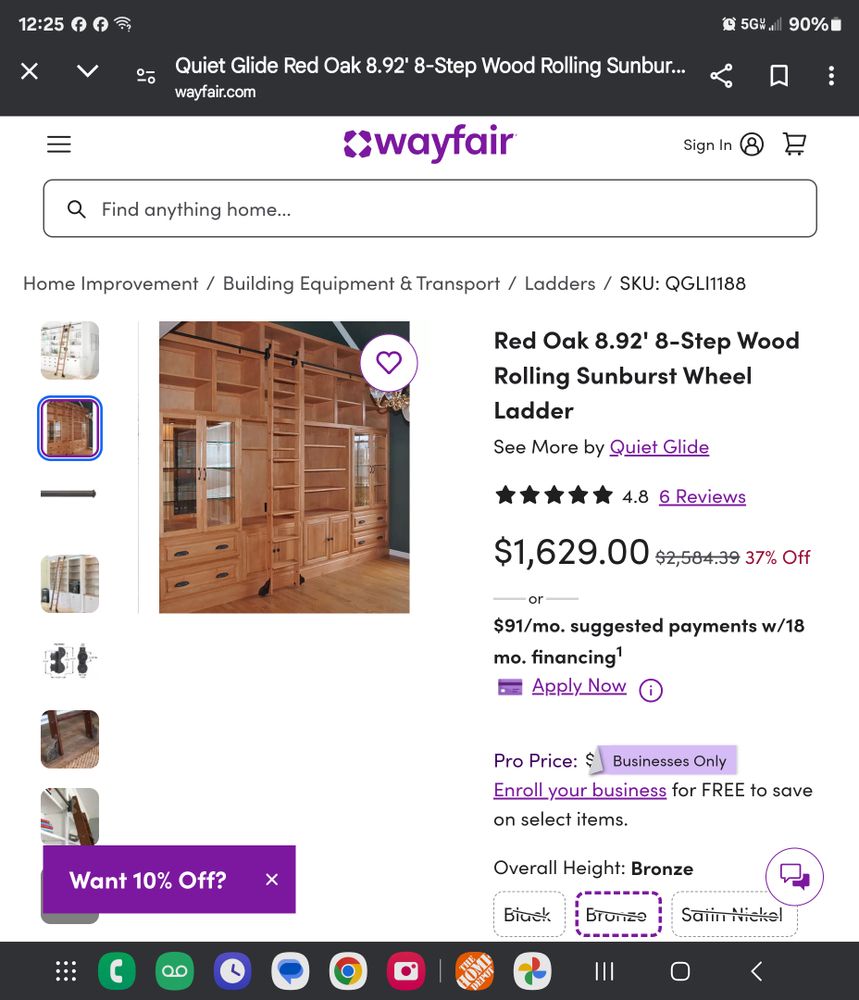View the shopping cart
The image size is (859, 1000).
pos(795,145)
